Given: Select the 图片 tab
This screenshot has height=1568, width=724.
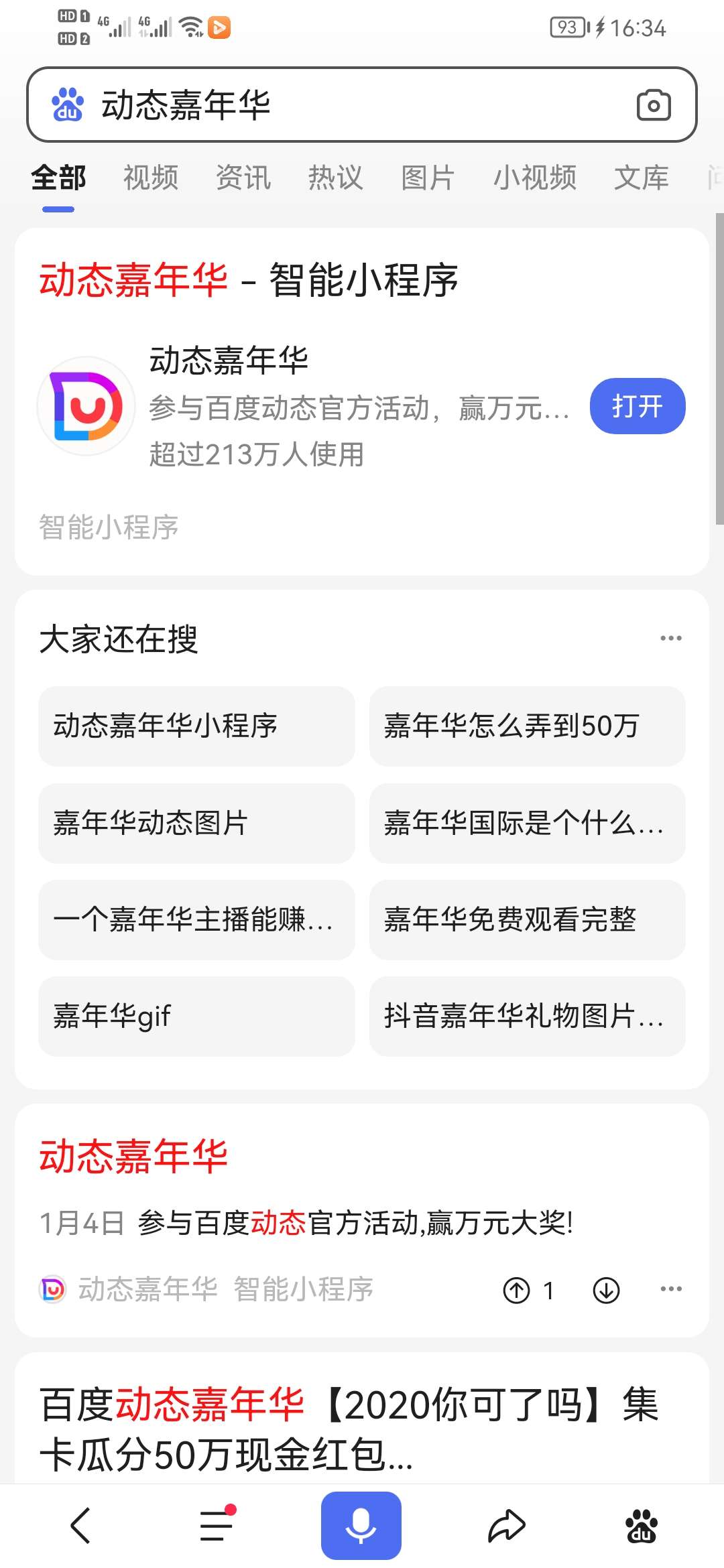Looking at the screenshot, I should 428,178.
